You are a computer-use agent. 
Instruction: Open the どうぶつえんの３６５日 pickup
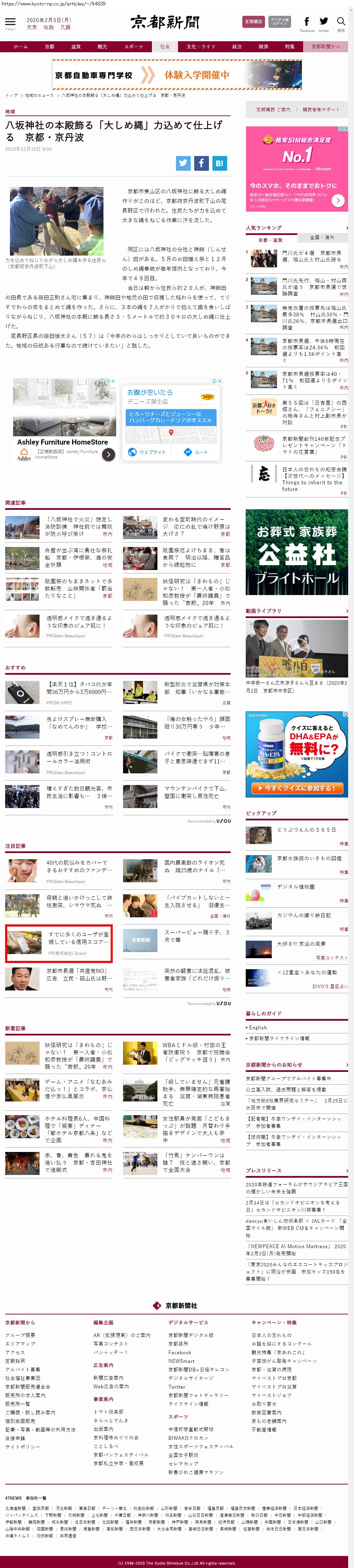[x=306, y=830]
